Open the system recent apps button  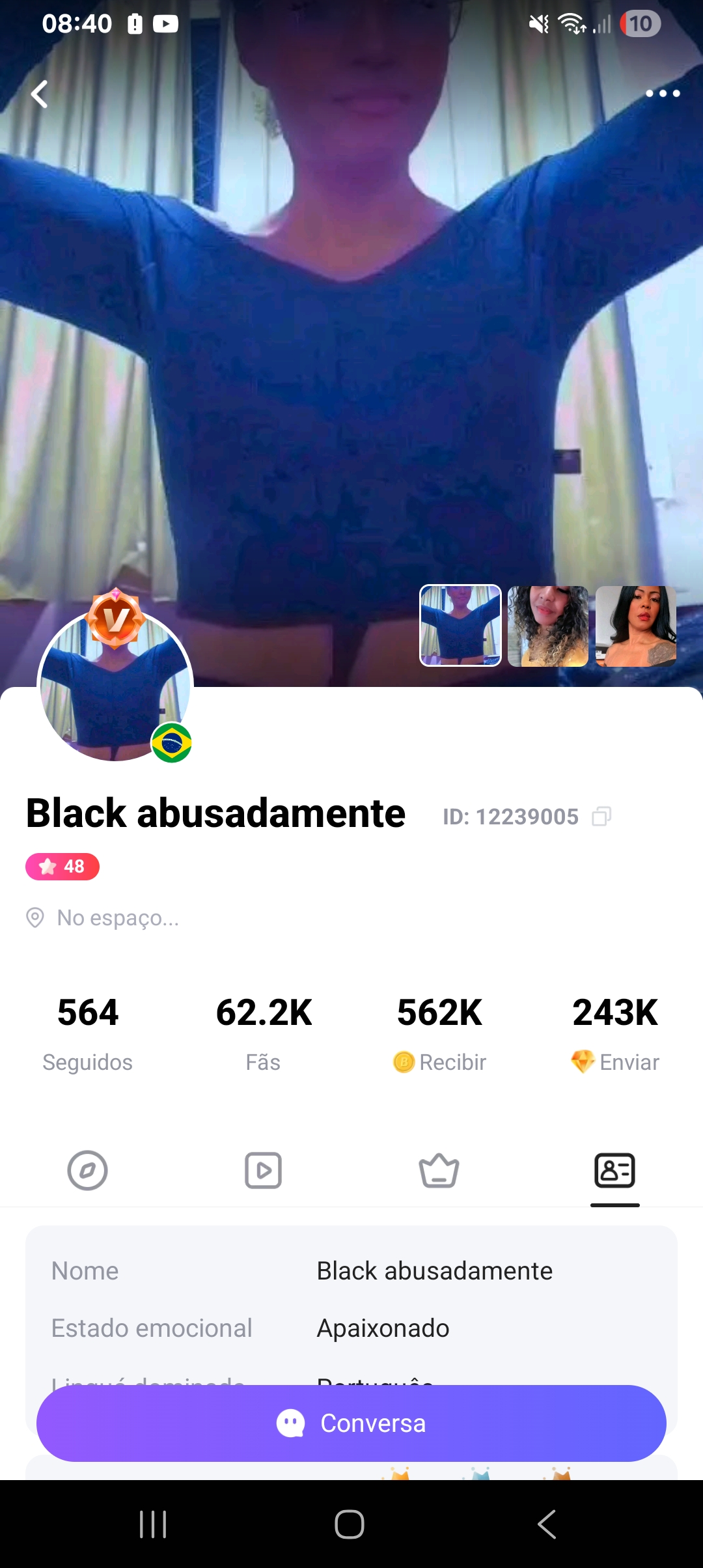(154, 1524)
